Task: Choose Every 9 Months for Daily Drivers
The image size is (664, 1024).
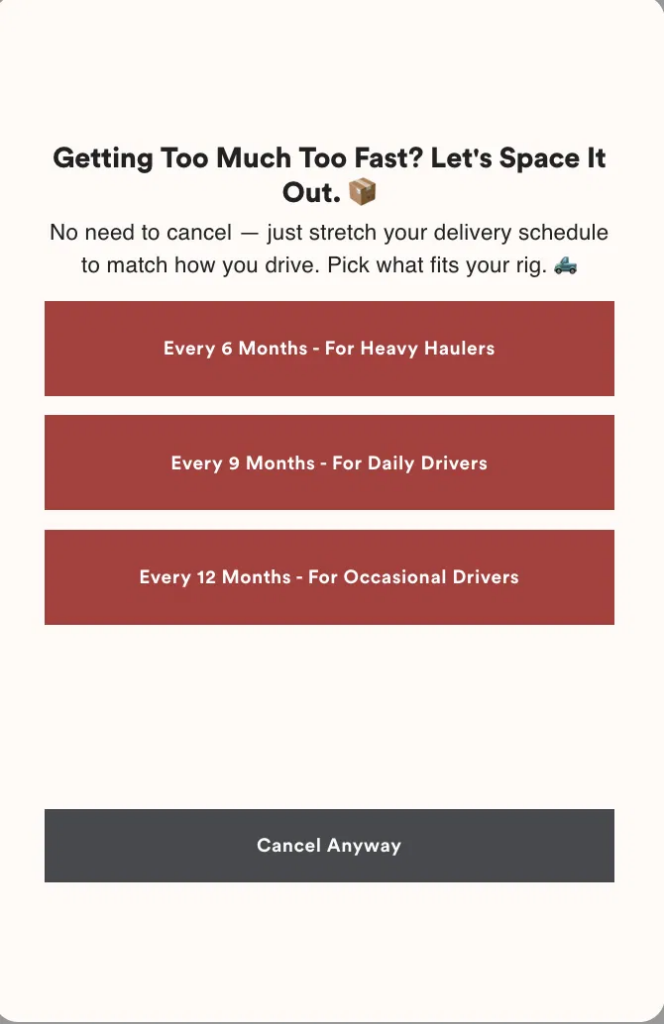Action: pyautogui.click(x=329, y=462)
